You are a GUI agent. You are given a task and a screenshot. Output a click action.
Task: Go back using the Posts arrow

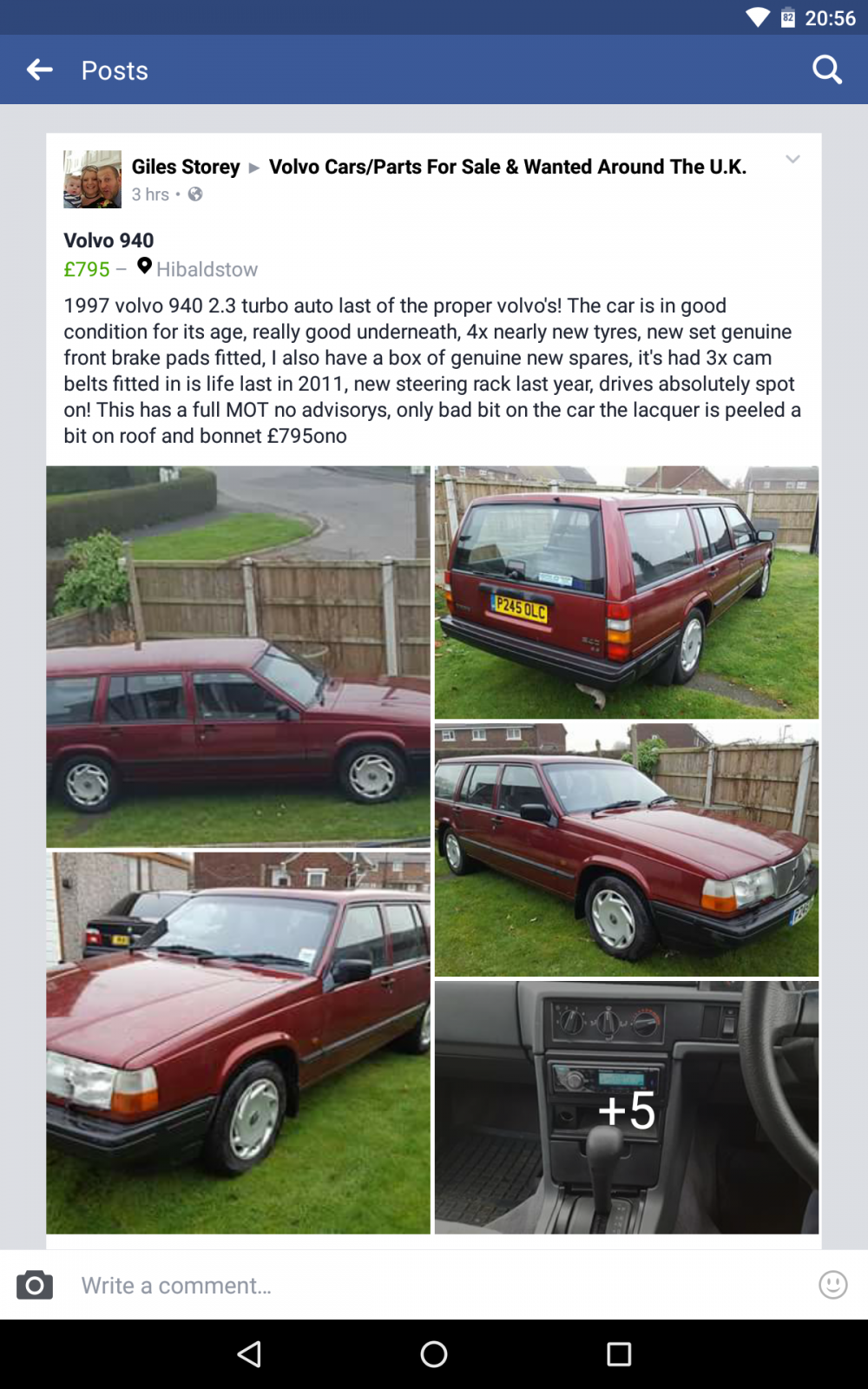point(40,69)
